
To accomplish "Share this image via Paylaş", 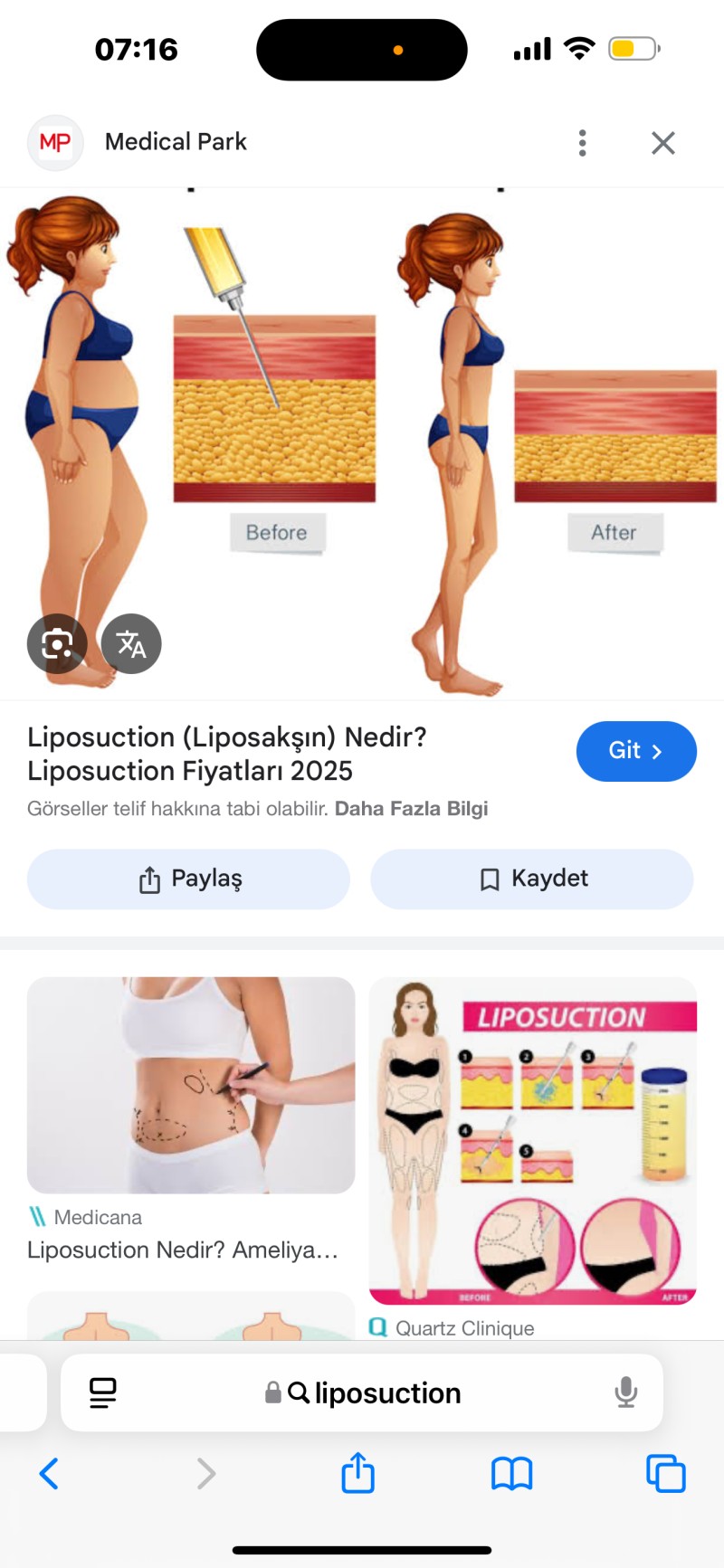I will coord(188,879).
